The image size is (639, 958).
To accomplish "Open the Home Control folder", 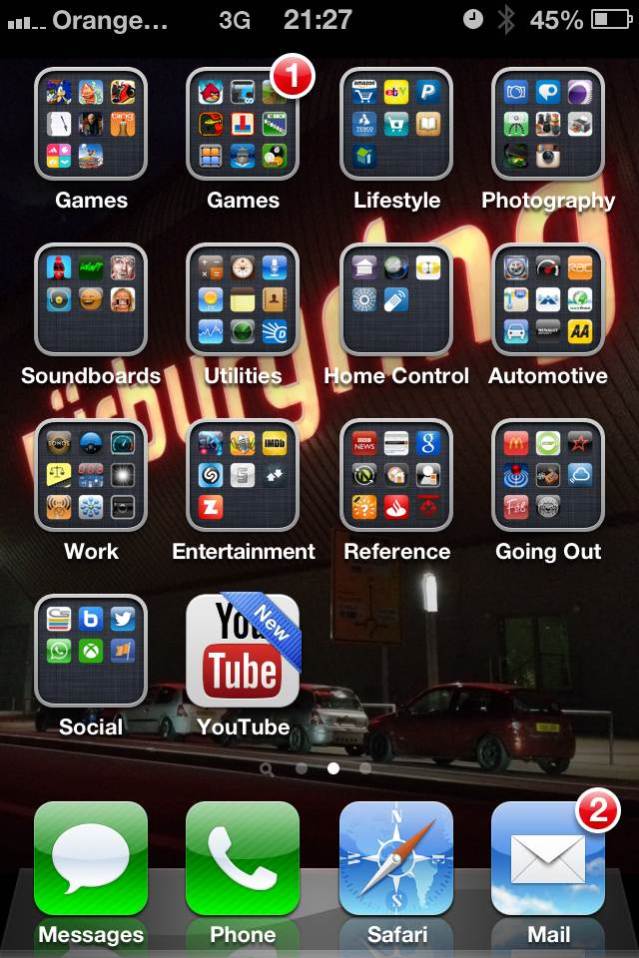I will pyautogui.click(x=396, y=299).
